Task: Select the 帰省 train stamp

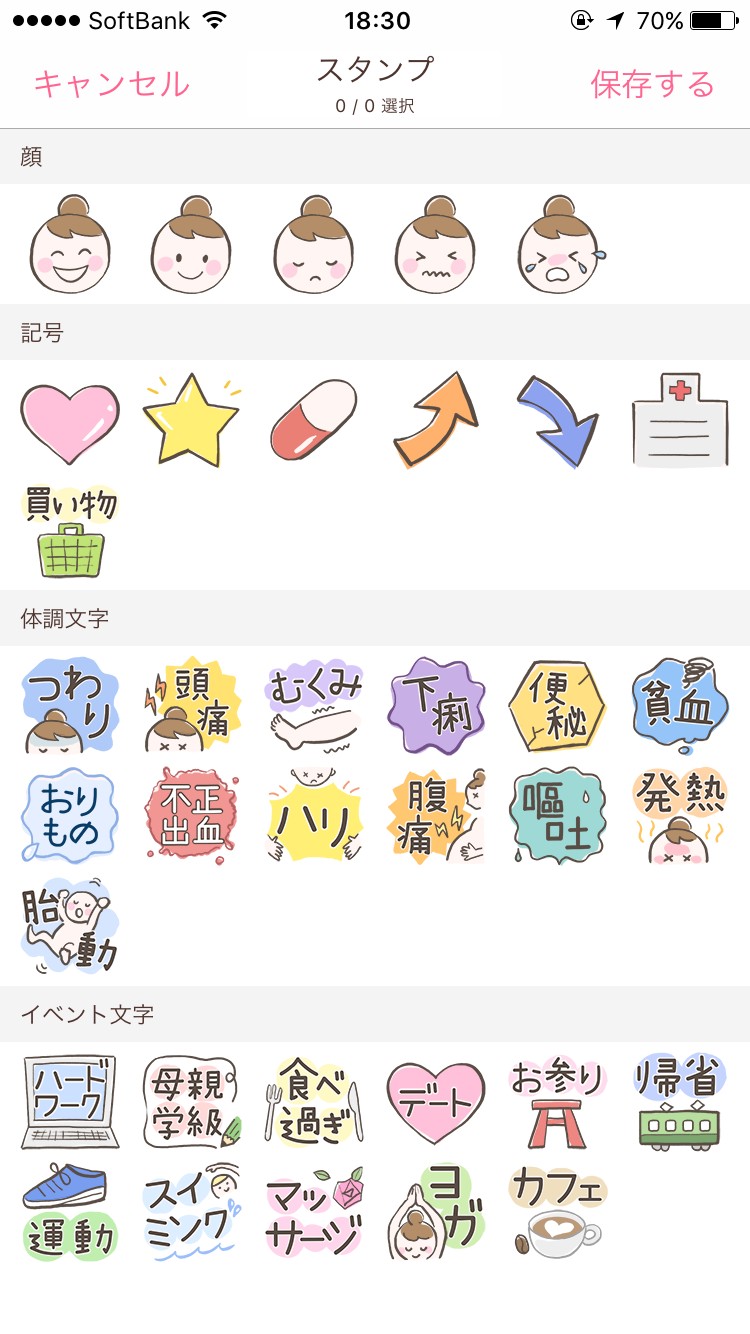Action: point(680,1101)
